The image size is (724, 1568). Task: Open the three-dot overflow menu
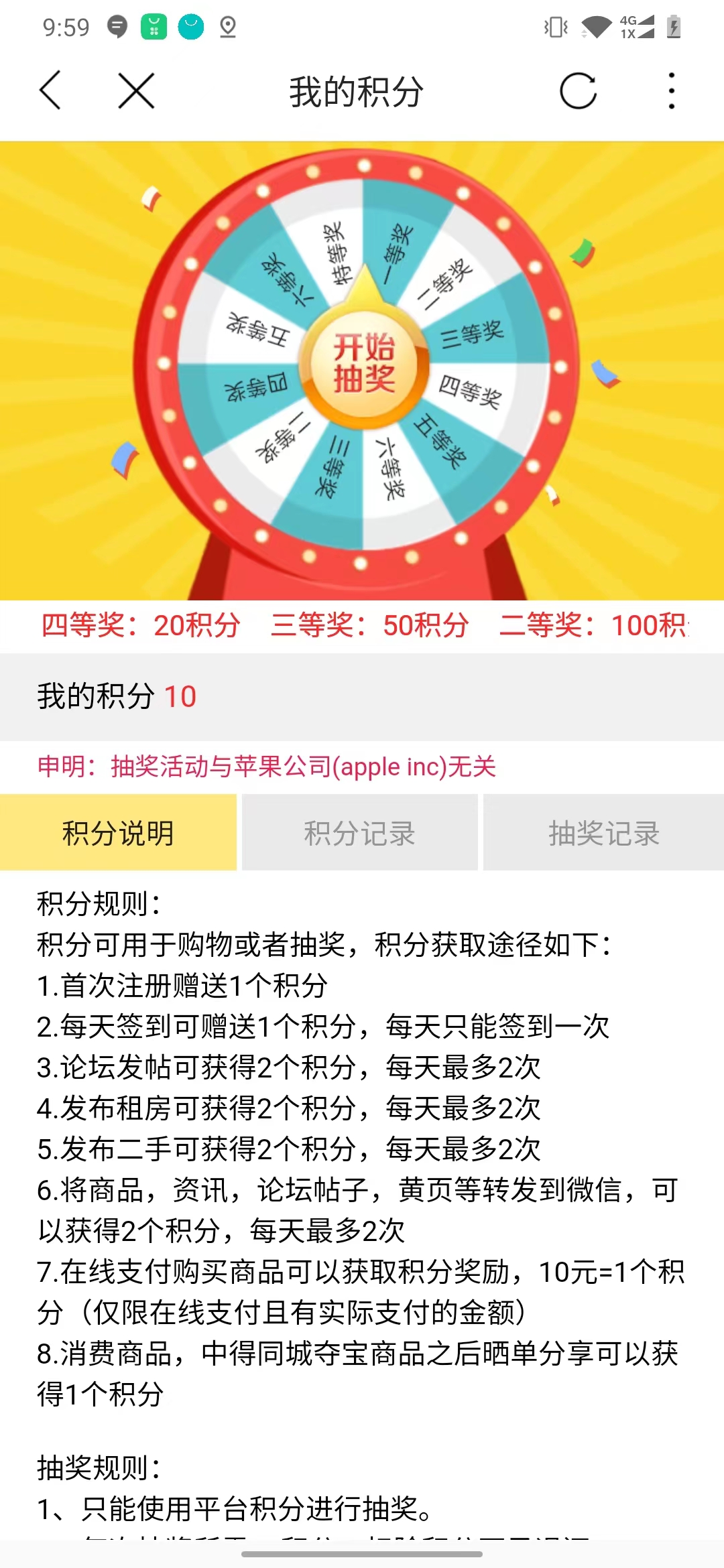click(671, 90)
